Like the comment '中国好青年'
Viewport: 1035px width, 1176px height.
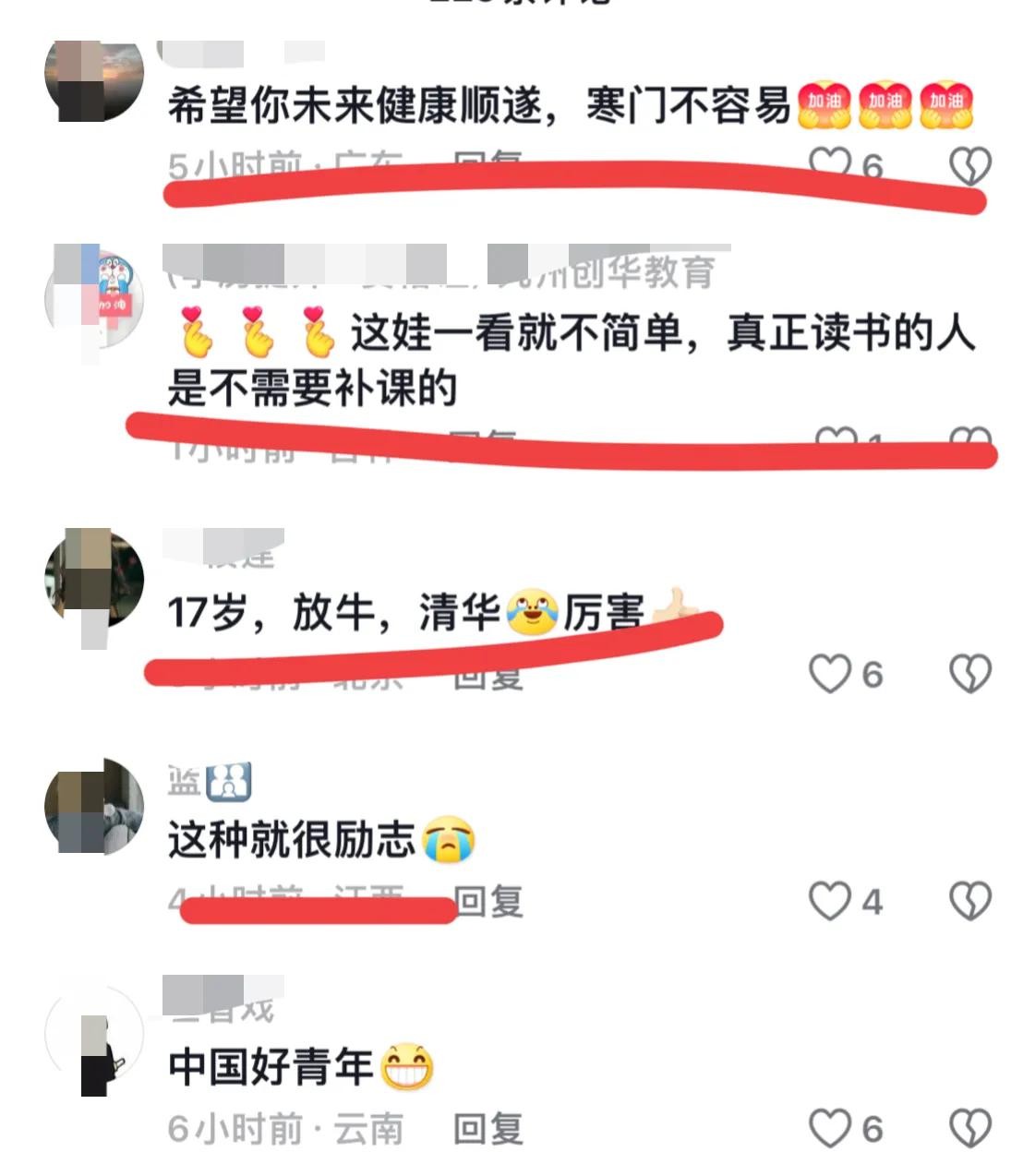[x=828, y=1128]
